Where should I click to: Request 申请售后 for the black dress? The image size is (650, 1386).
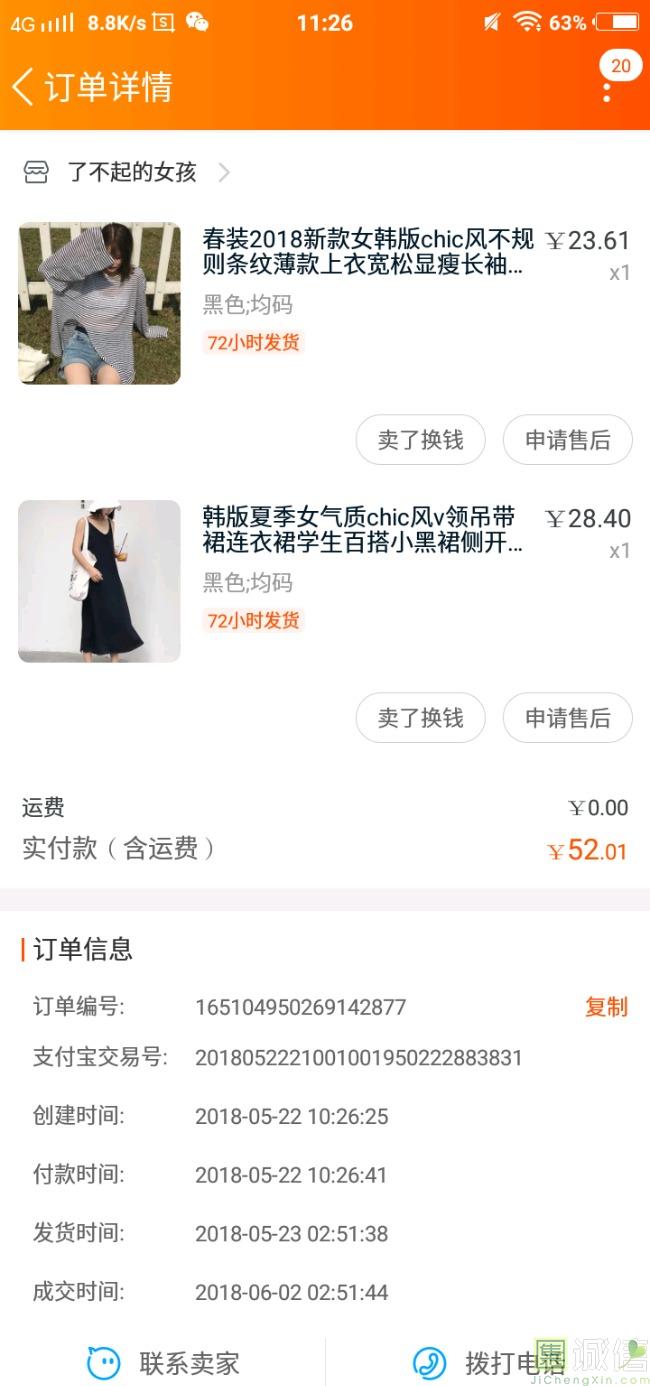[x=567, y=718]
